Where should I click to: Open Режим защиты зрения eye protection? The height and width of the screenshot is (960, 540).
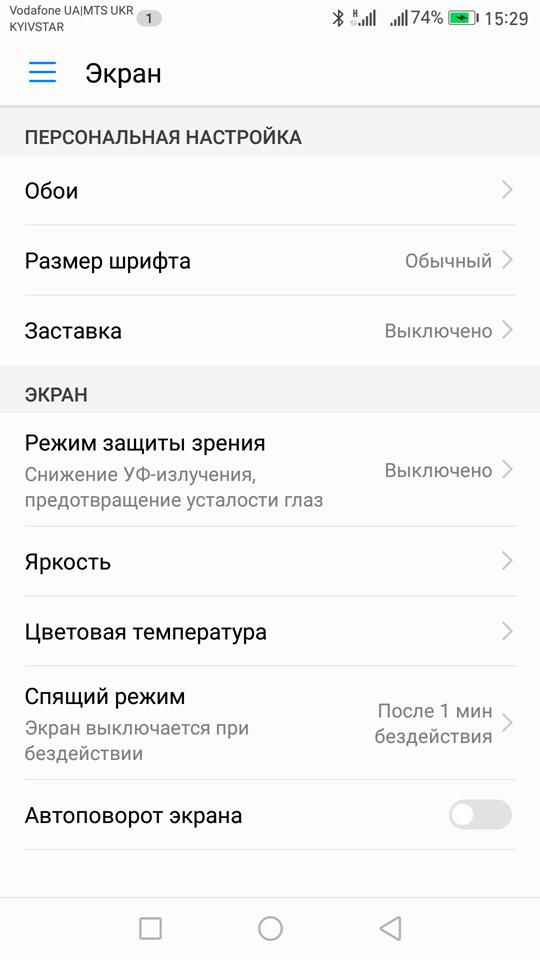click(270, 470)
